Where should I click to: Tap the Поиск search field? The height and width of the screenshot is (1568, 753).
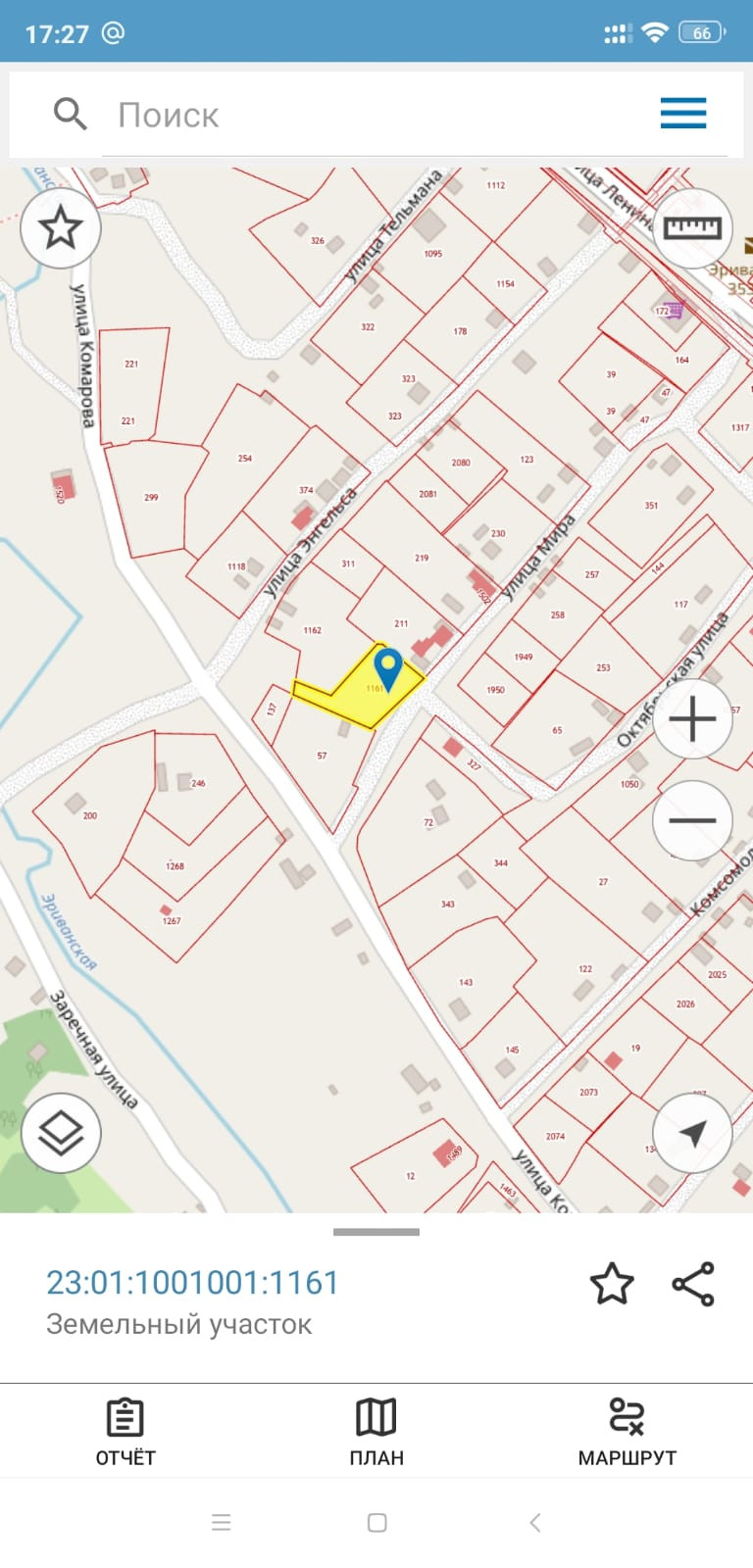coord(392,115)
